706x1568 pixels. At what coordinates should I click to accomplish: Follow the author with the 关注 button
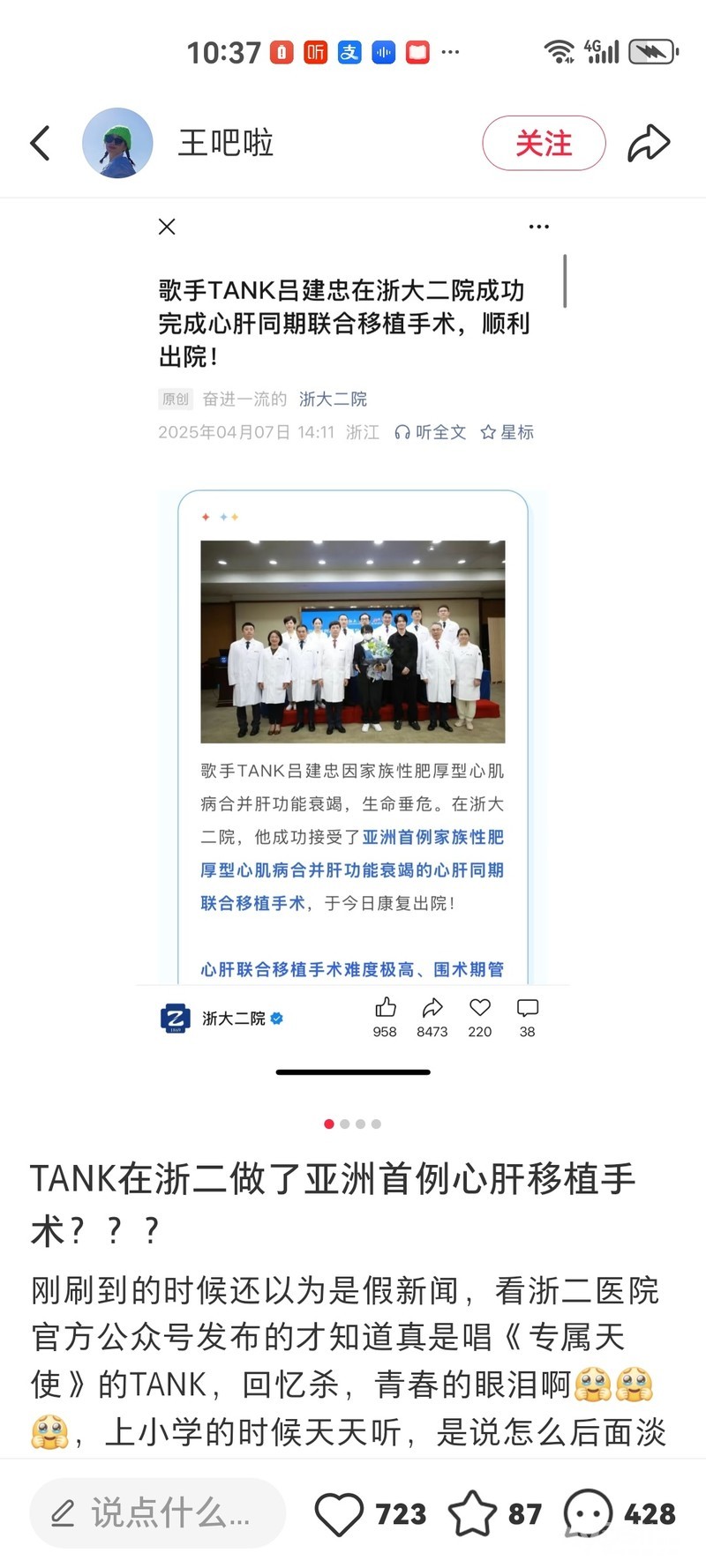[544, 143]
